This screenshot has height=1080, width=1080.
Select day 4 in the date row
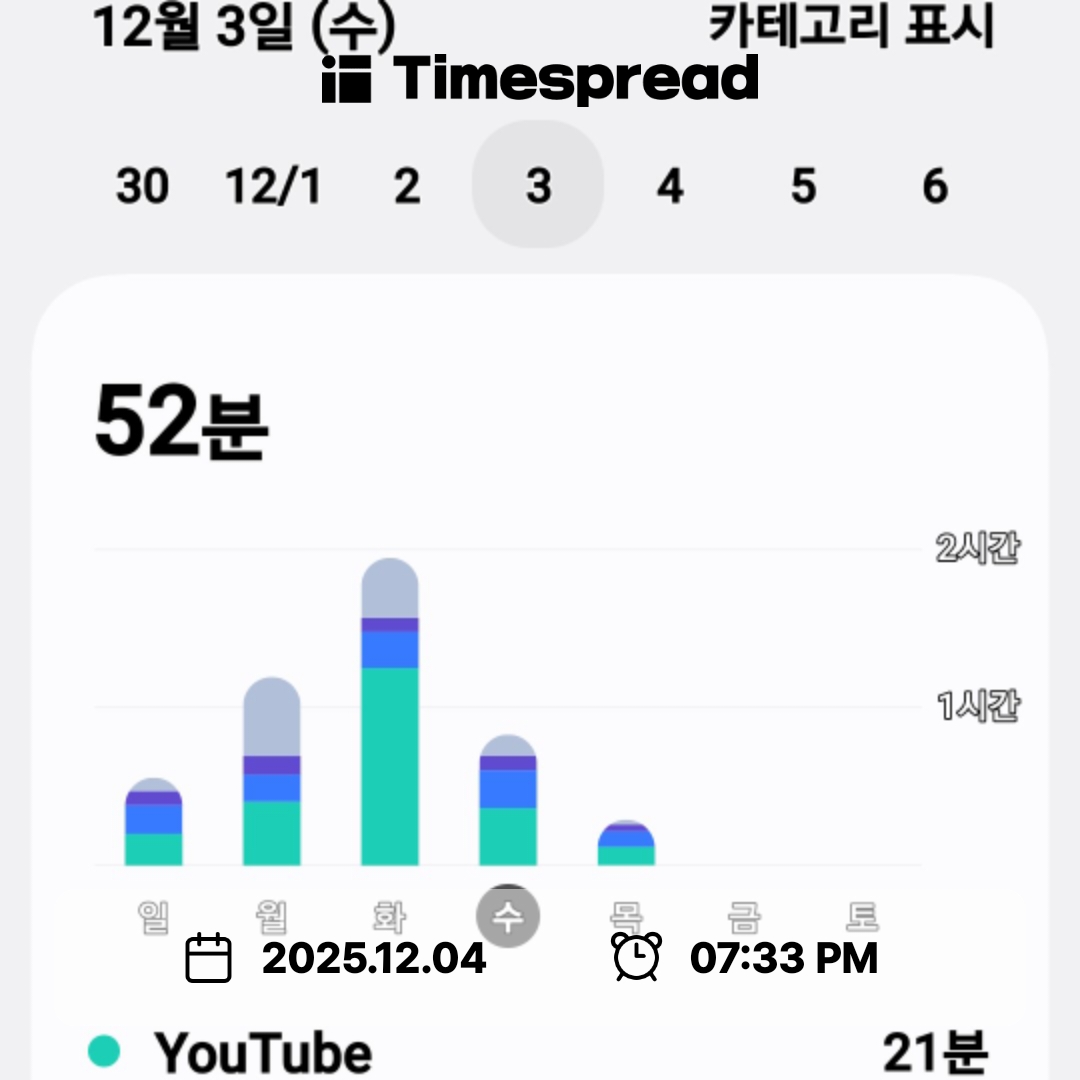click(669, 187)
